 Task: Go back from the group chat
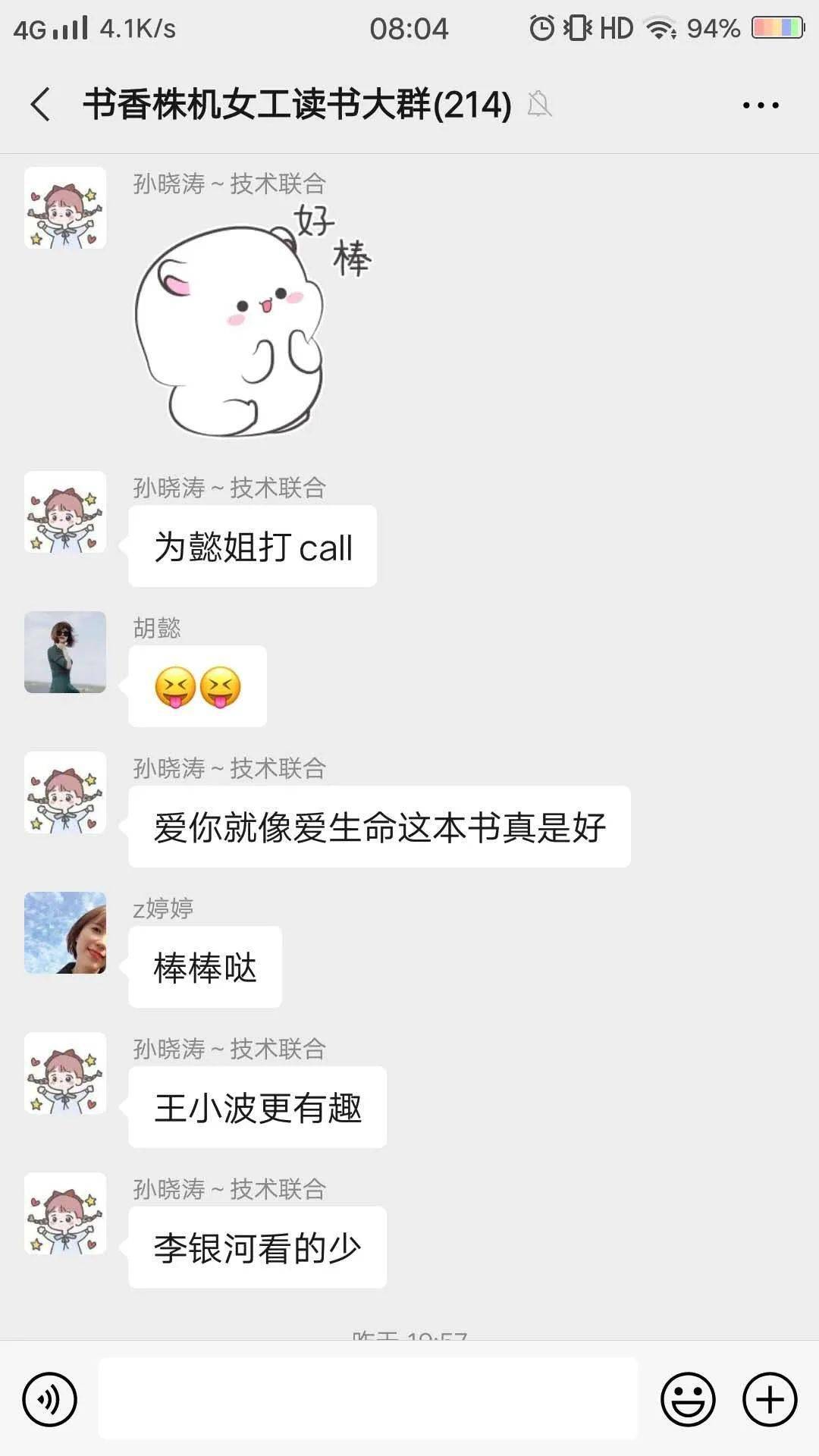[x=41, y=105]
